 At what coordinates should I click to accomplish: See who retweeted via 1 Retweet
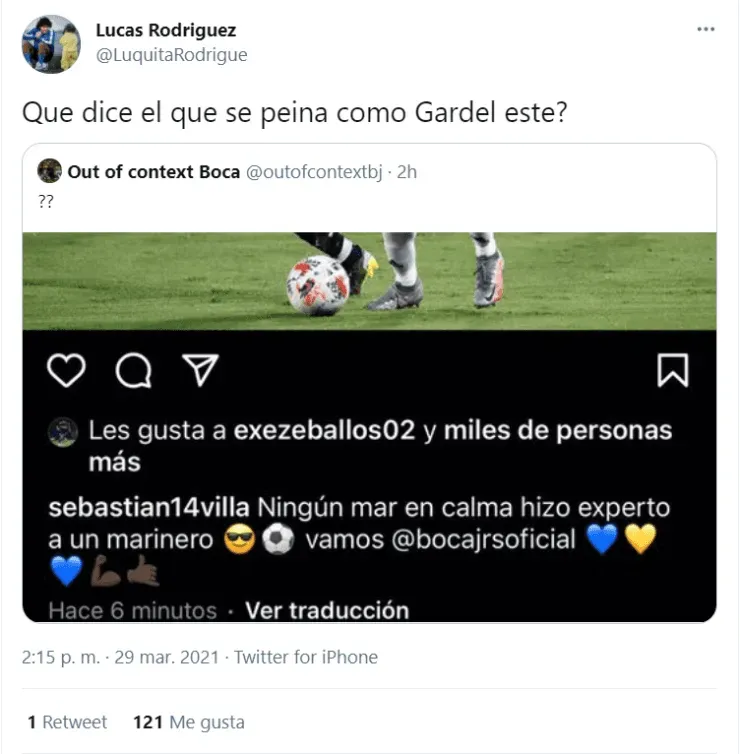pyautogui.click(x=68, y=722)
